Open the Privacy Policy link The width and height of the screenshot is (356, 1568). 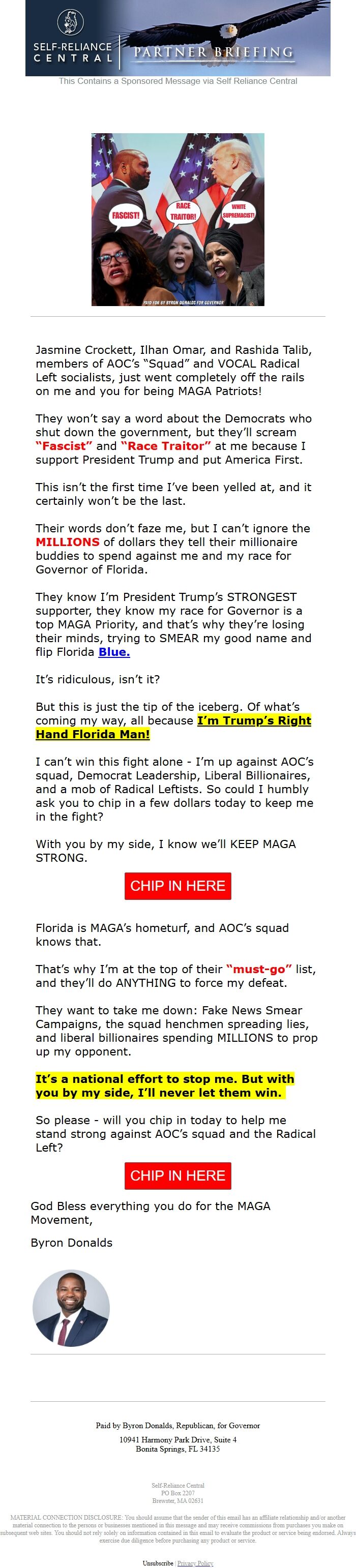[195, 1562]
